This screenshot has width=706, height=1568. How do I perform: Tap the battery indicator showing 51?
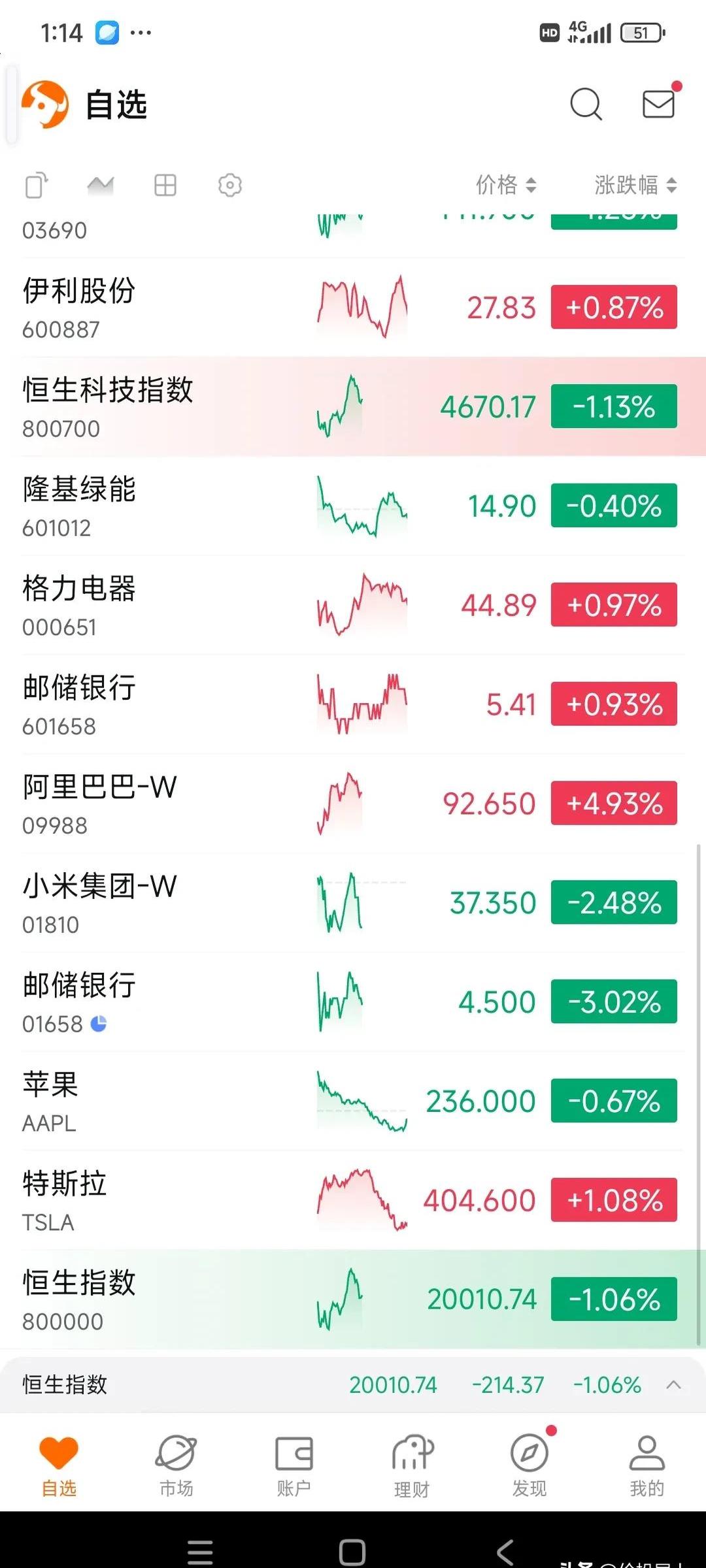coord(641,31)
